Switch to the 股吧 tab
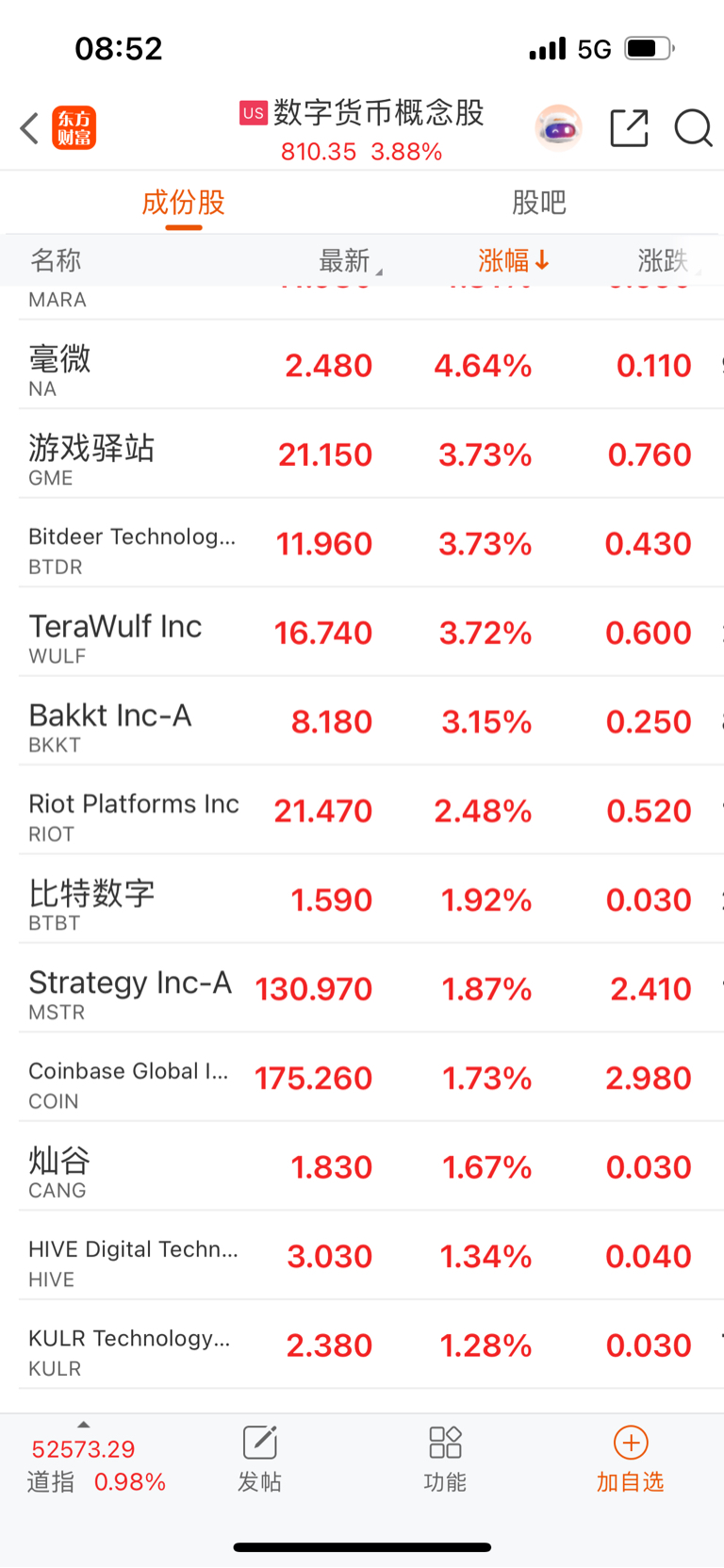This screenshot has width=724, height=1568. pos(539,203)
